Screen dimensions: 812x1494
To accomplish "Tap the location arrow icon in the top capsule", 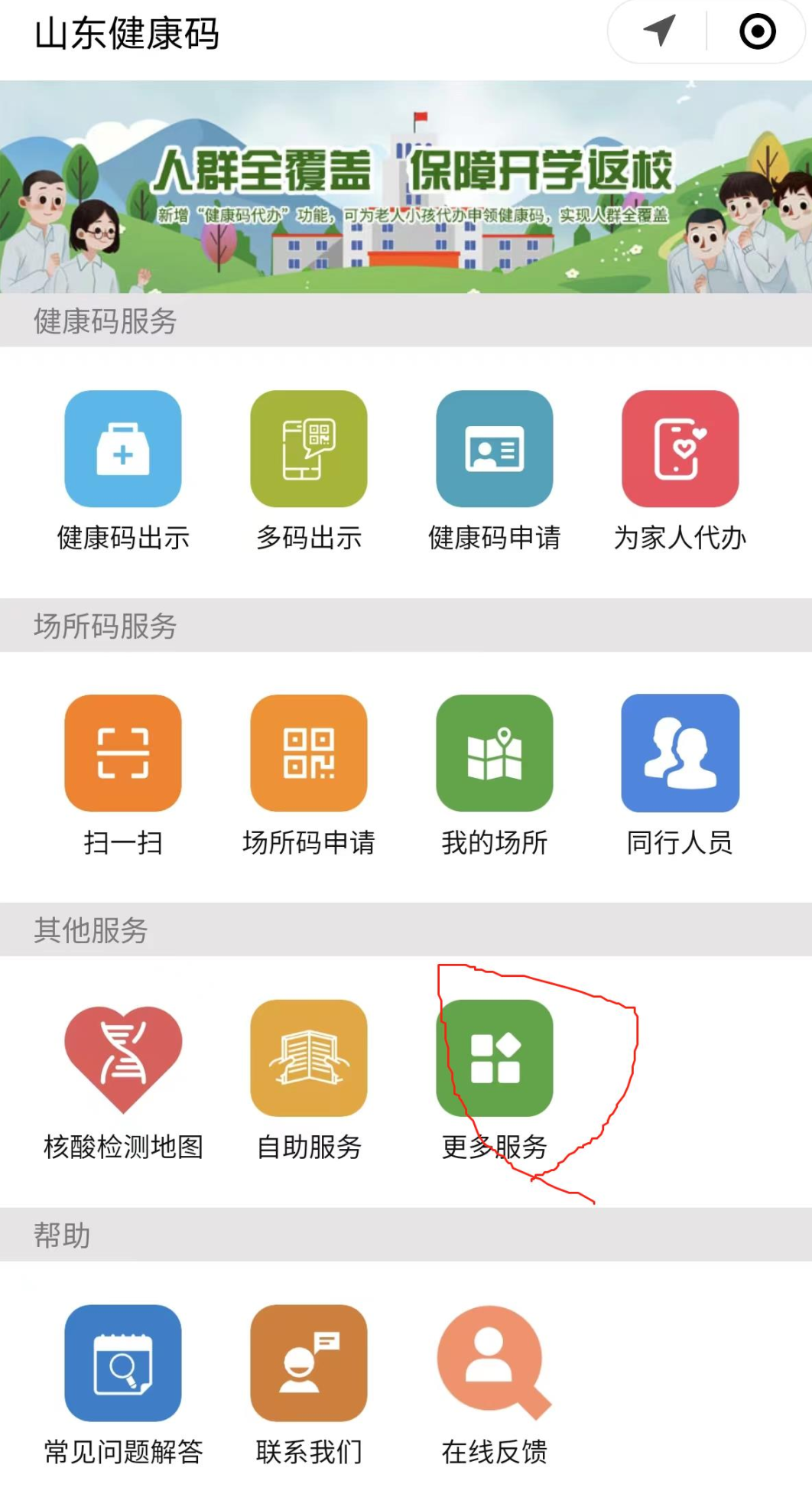I will pos(658,31).
